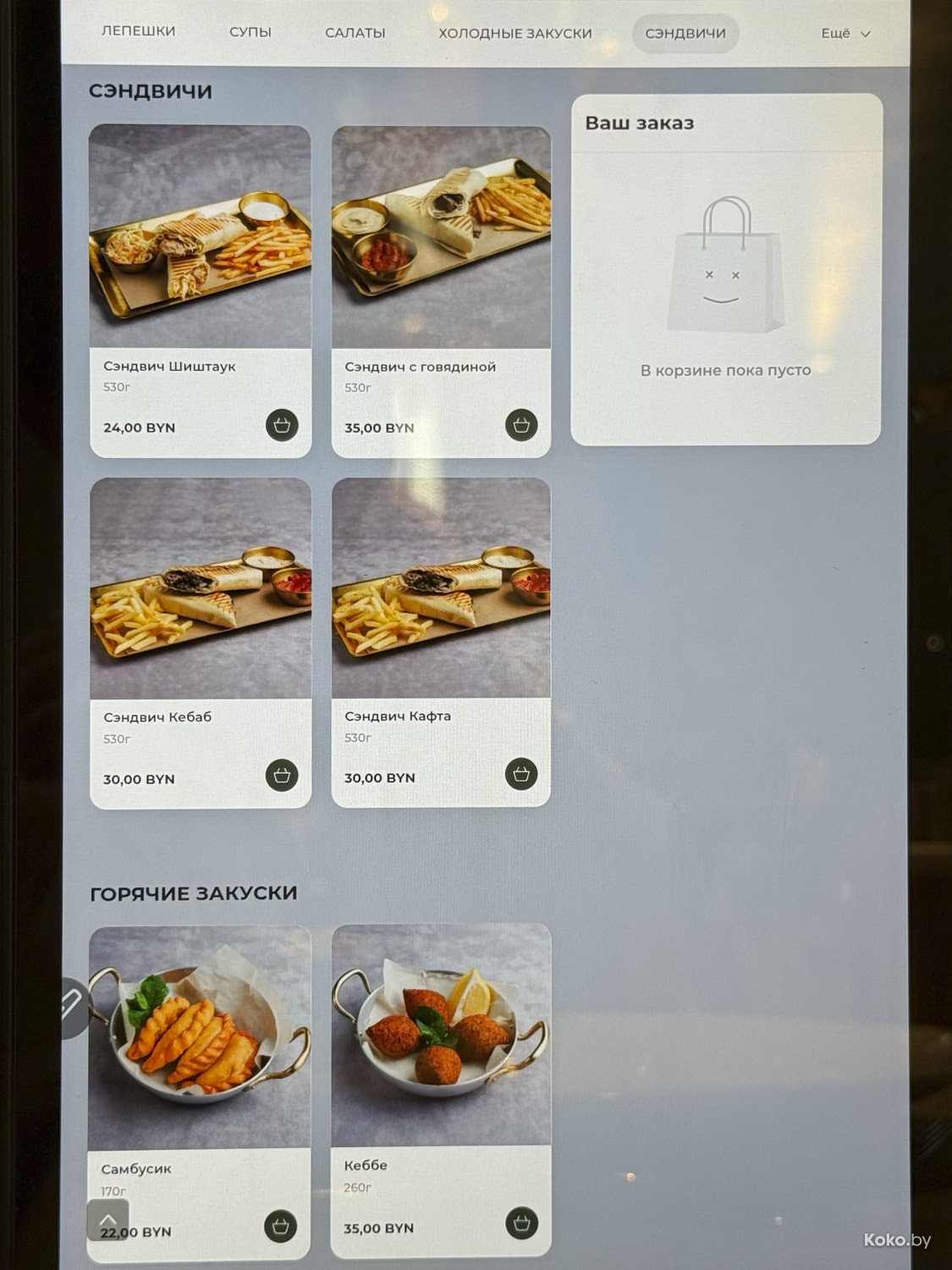The image size is (952, 1270).
Task: Add Самбусик to the basket
Action: (280, 1226)
